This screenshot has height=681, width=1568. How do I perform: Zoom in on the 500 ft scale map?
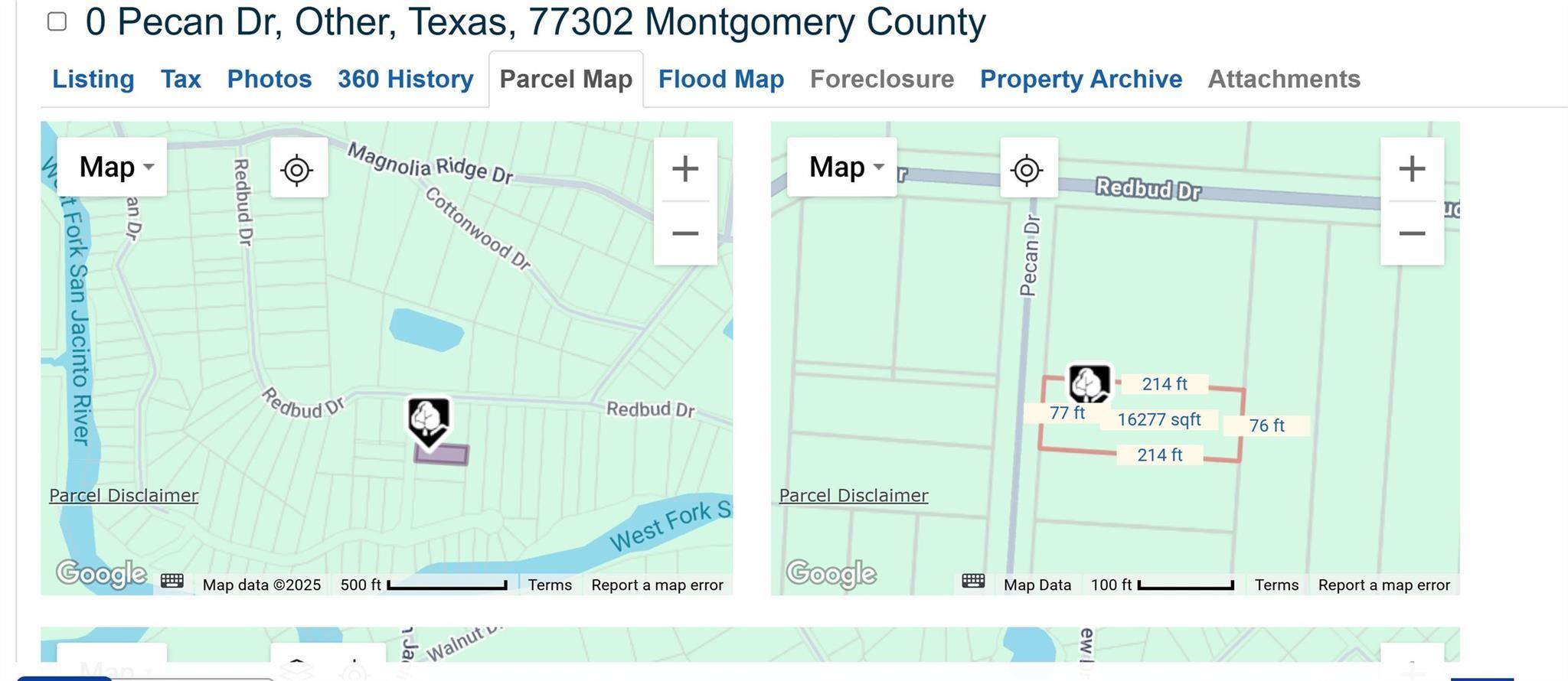click(685, 169)
